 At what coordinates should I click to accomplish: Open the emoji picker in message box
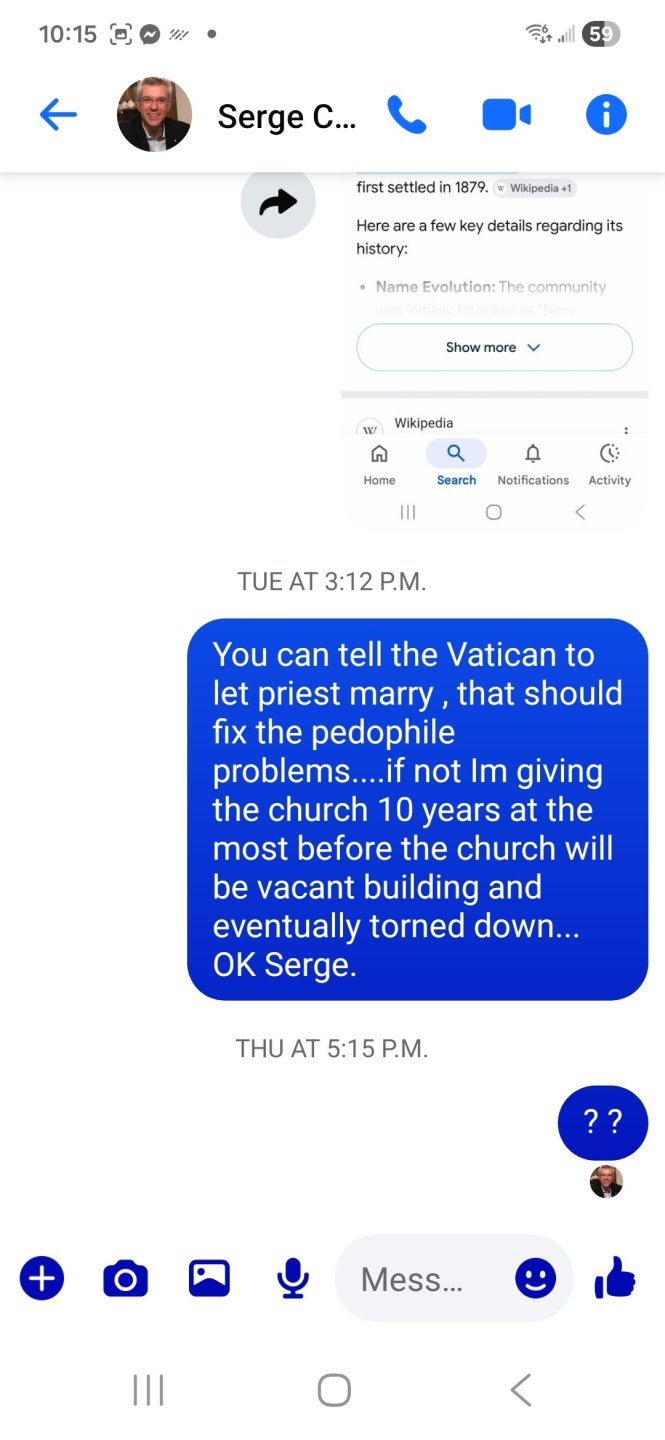535,1278
